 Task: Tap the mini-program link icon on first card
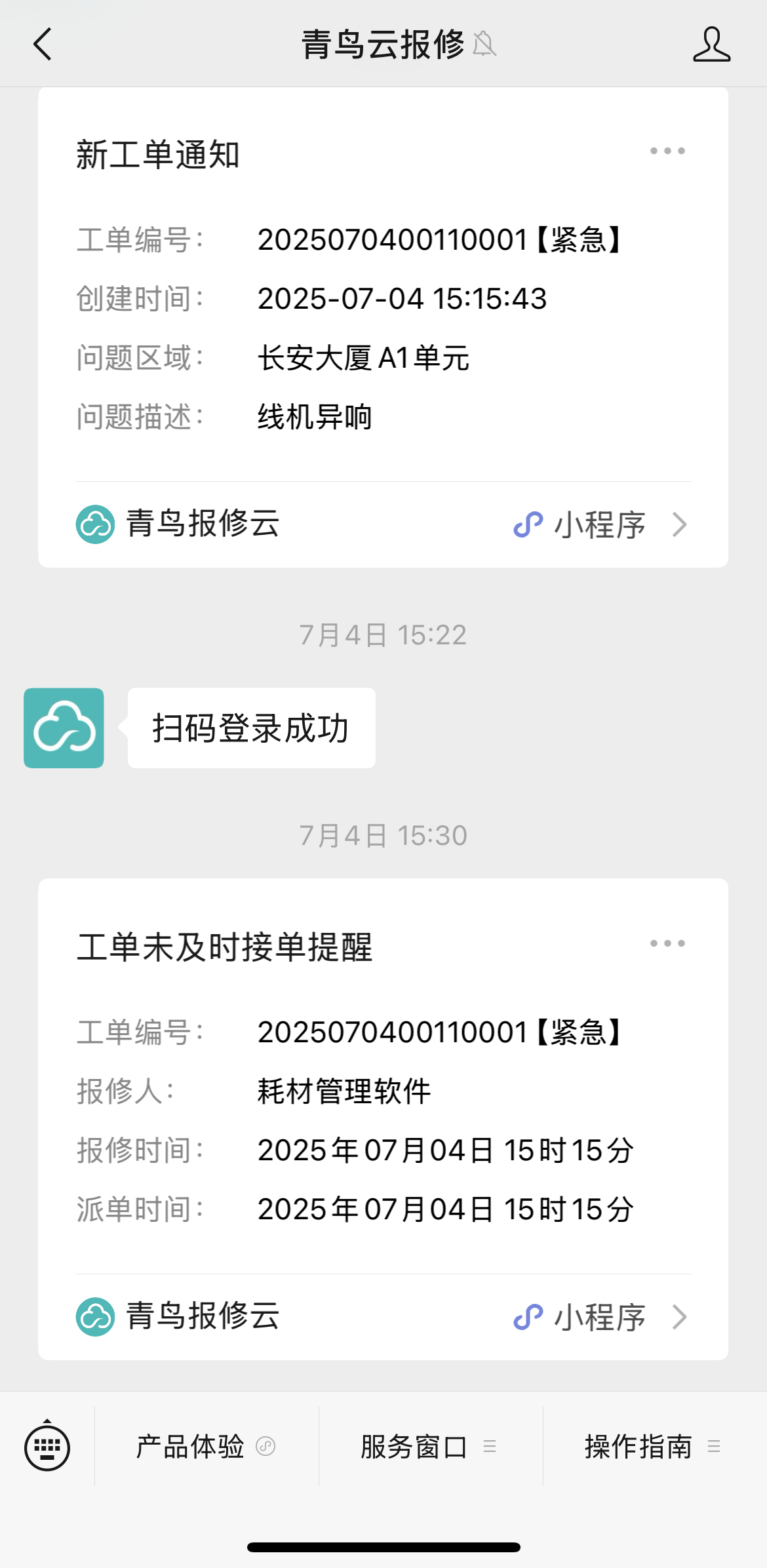528,524
